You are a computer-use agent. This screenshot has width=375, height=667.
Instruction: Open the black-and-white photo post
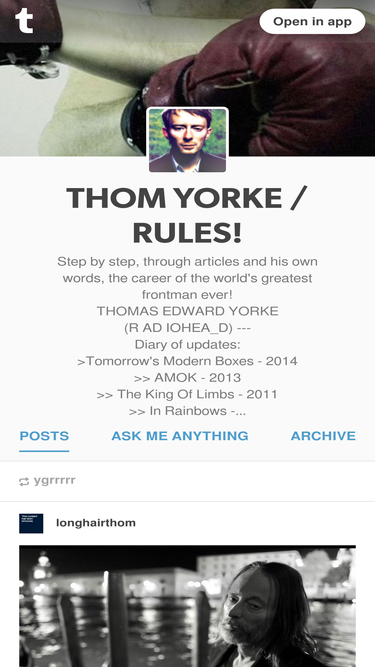pos(188,606)
